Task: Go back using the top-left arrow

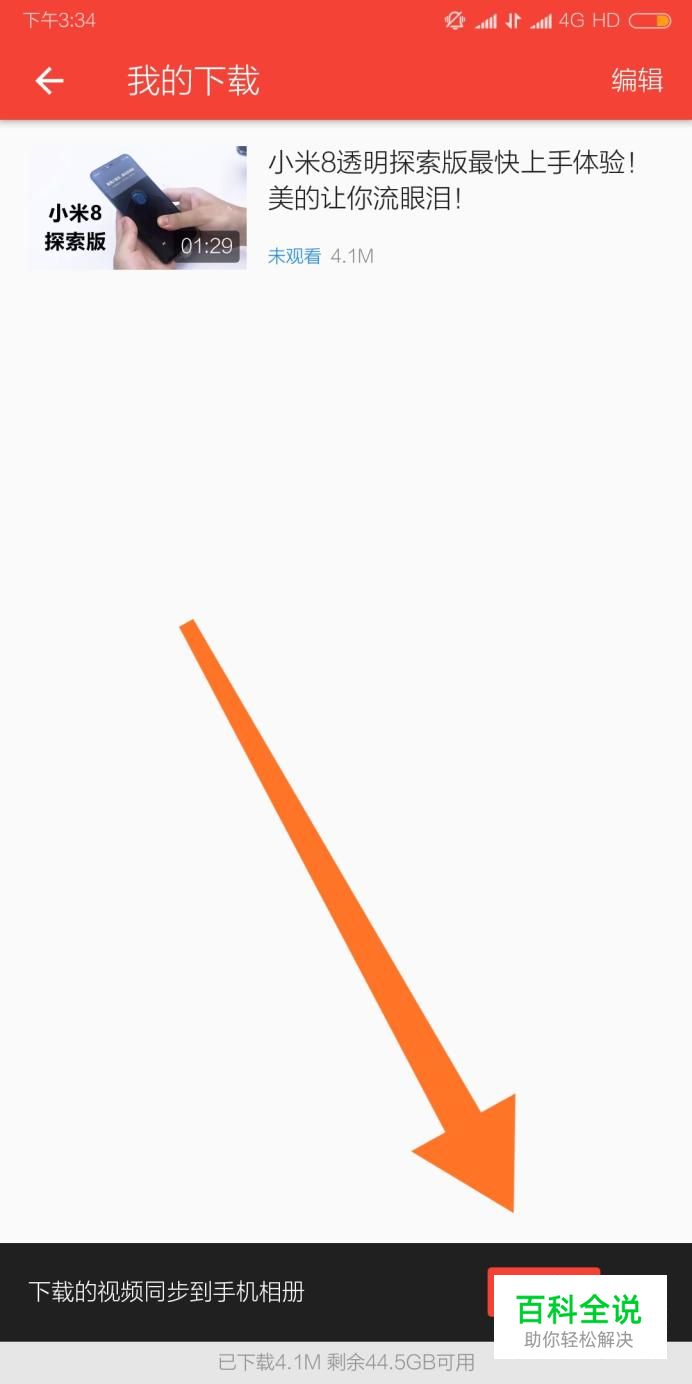Action: coord(49,81)
